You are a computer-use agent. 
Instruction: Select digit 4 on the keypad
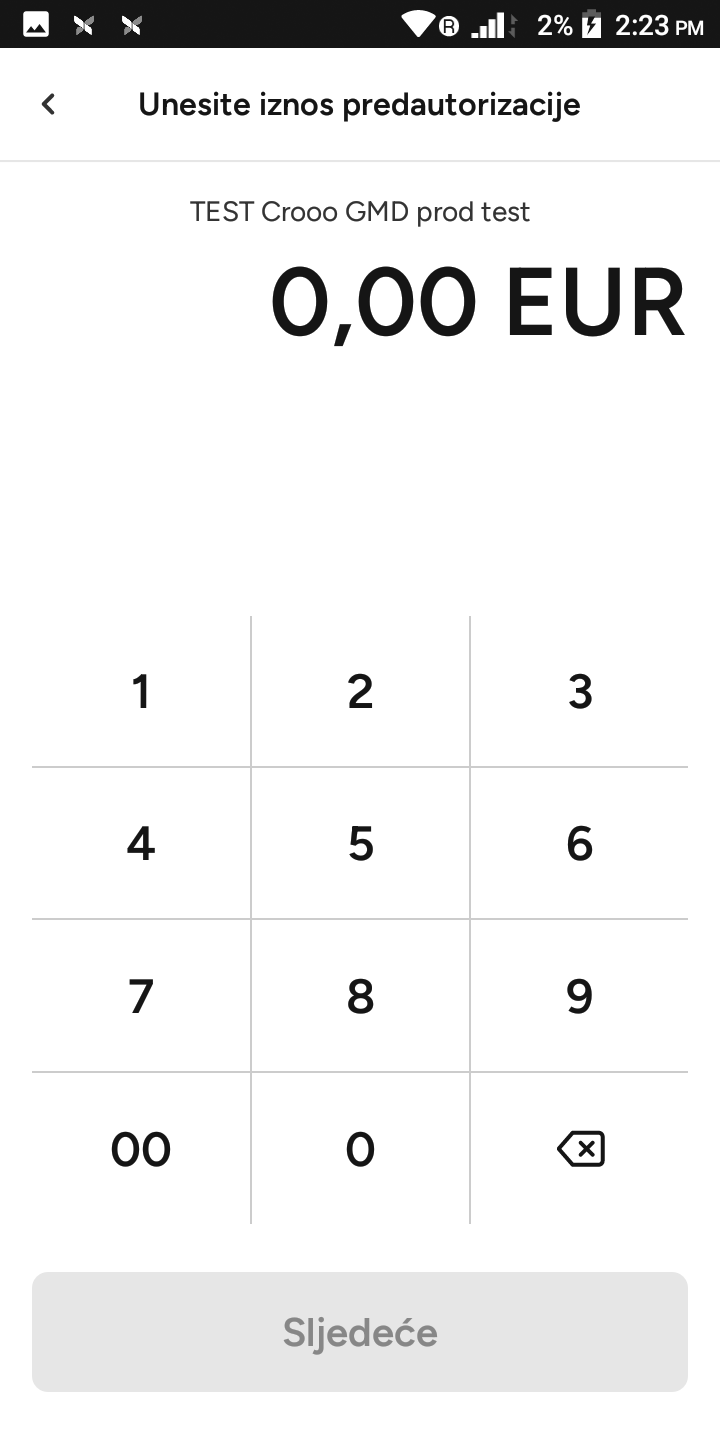click(x=141, y=843)
